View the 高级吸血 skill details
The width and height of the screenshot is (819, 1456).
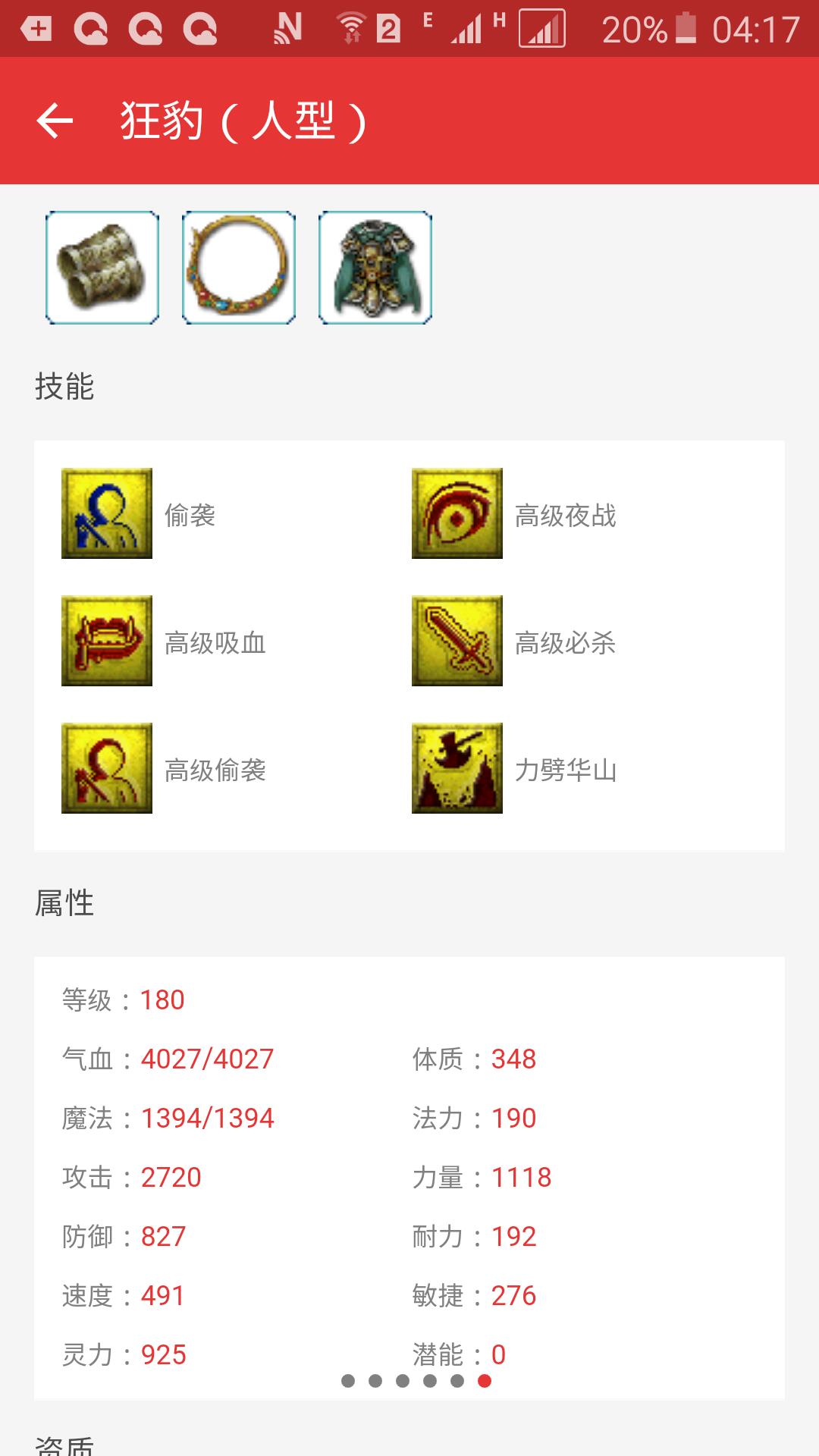(107, 641)
